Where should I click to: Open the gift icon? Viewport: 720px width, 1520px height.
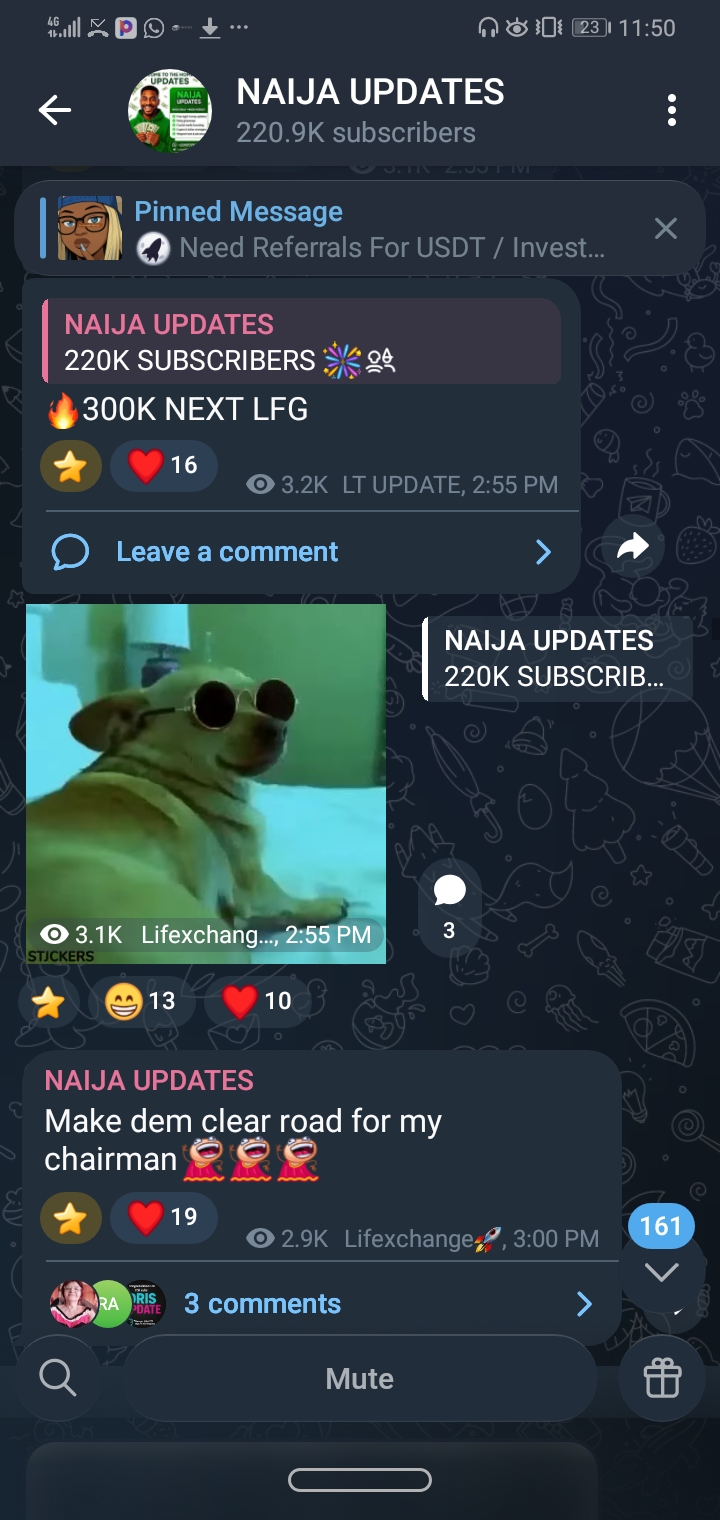(662, 1379)
